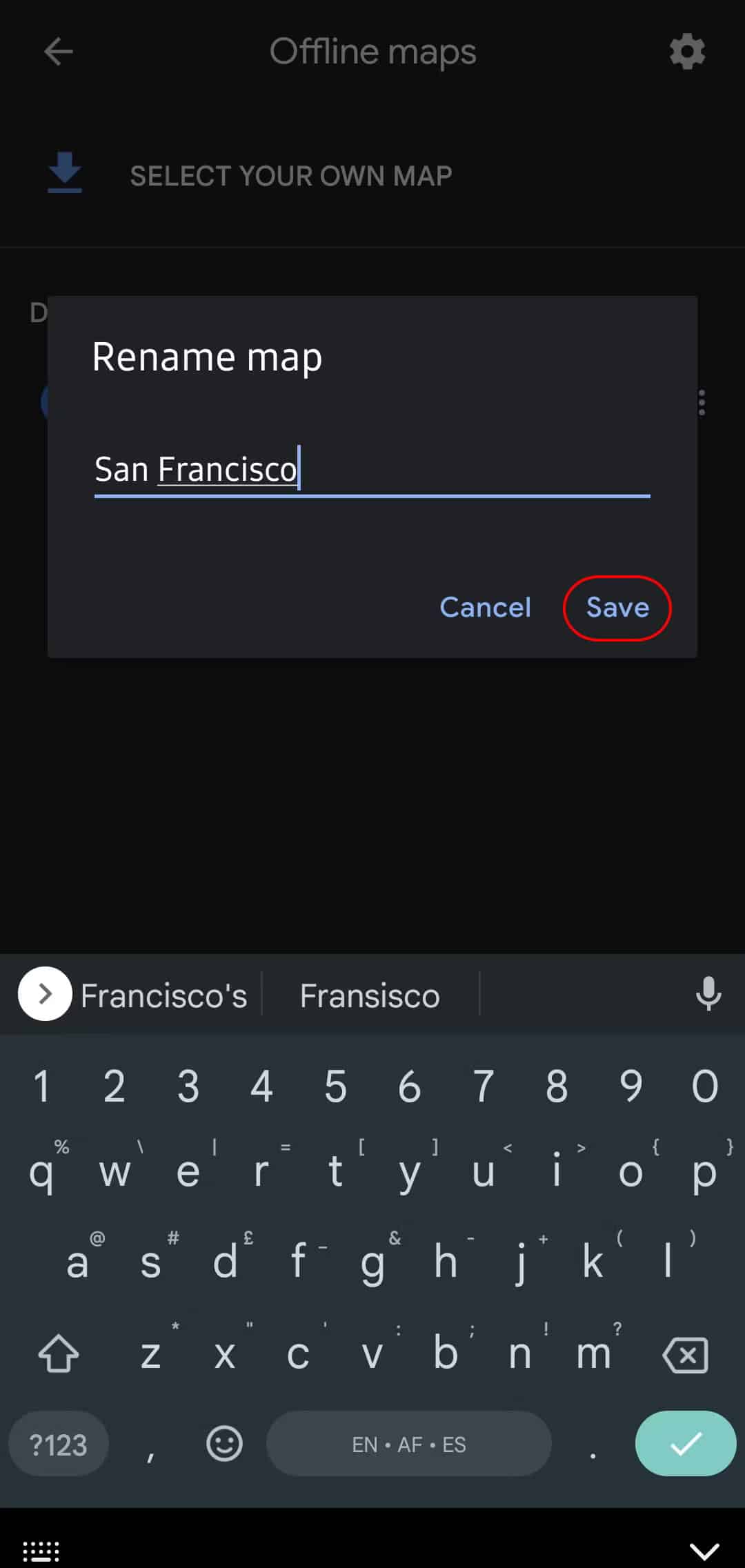
Task: Pick the Fransisco keyboard suggestion
Action: tap(370, 995)
